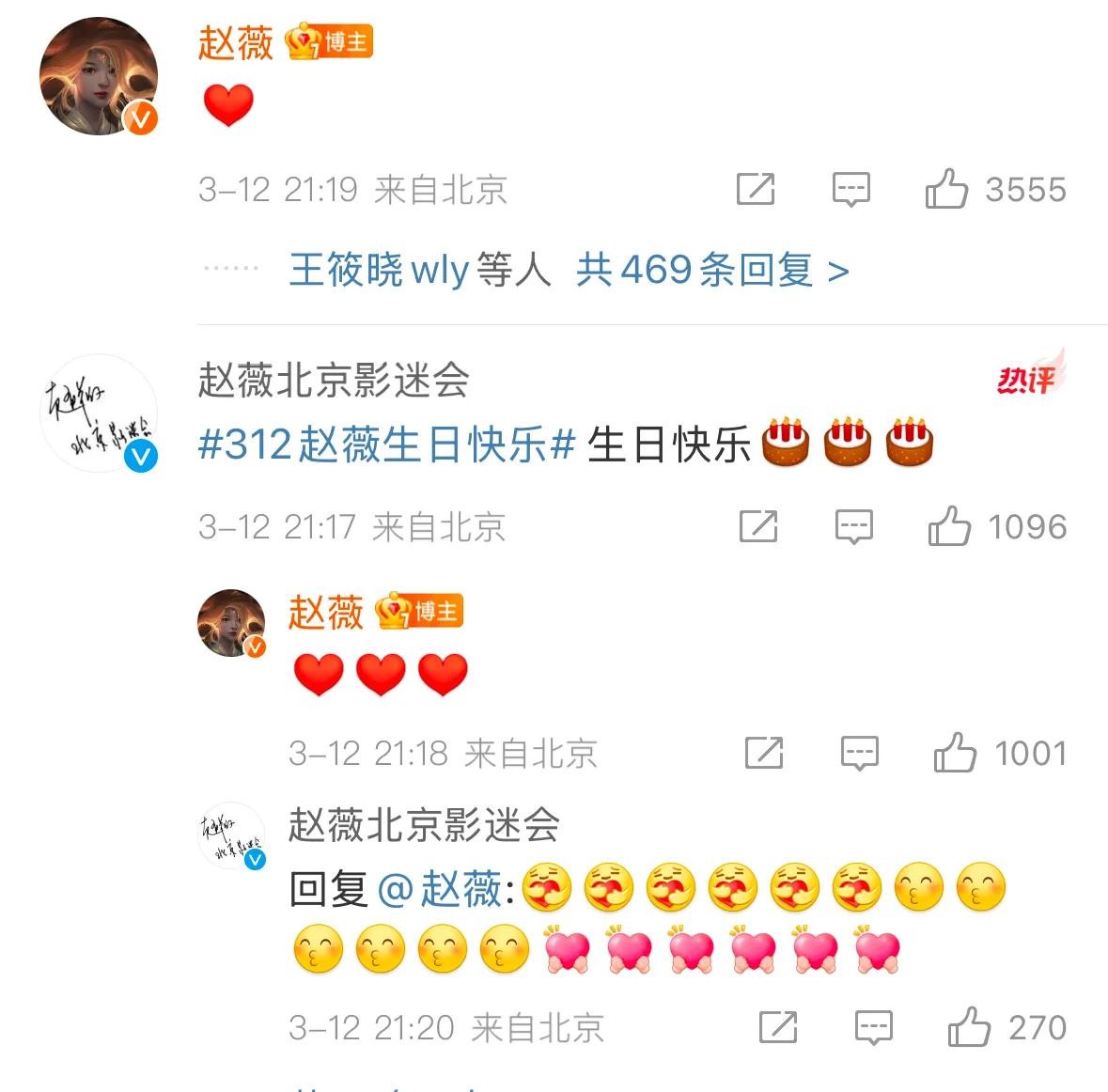Comment on 赵薇's 21:18 three-hearts reply
Viewport: 1108px width, 1092px height.
(860, 753)
